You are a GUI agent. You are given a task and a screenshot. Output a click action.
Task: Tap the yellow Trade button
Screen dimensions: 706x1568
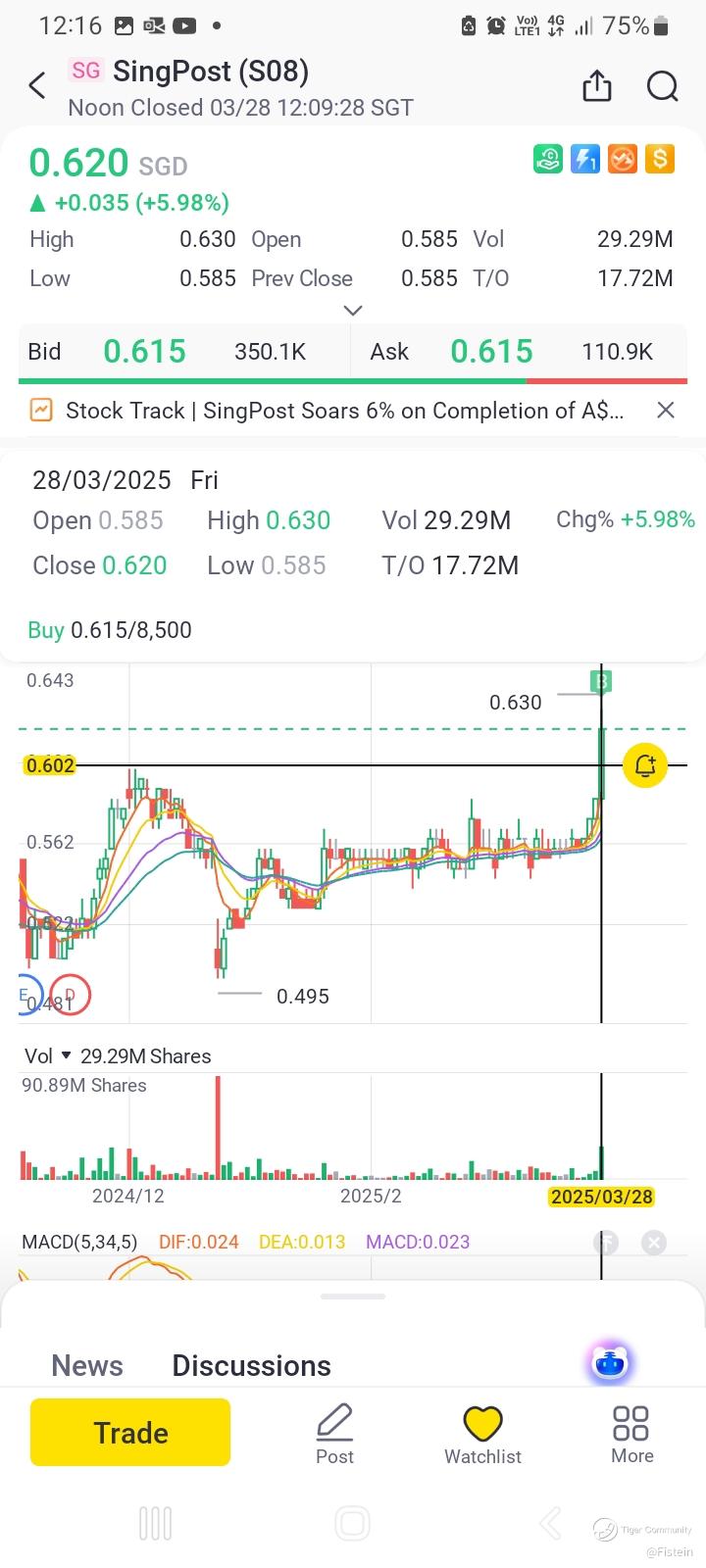tap(130, 1433)
